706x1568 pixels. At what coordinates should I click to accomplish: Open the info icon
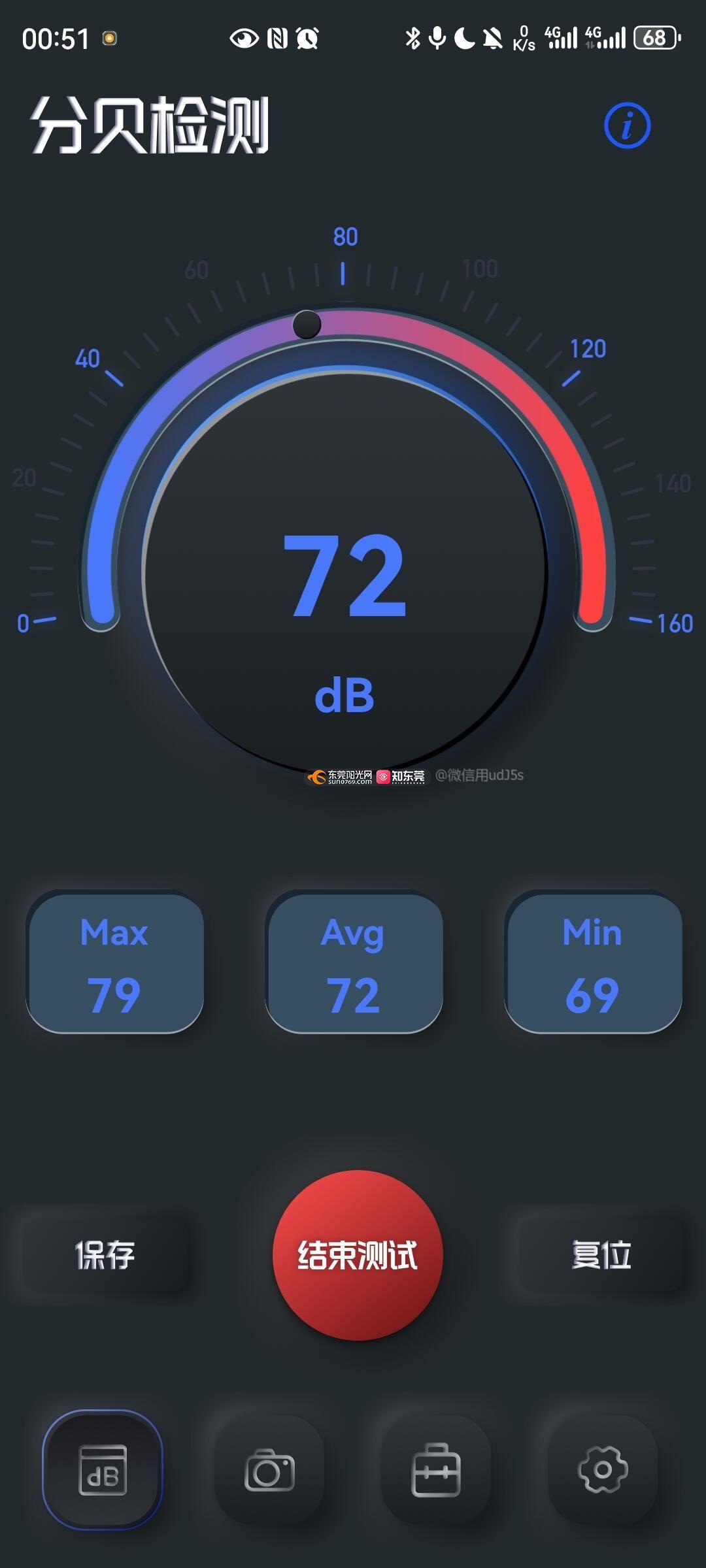[627, 125]
